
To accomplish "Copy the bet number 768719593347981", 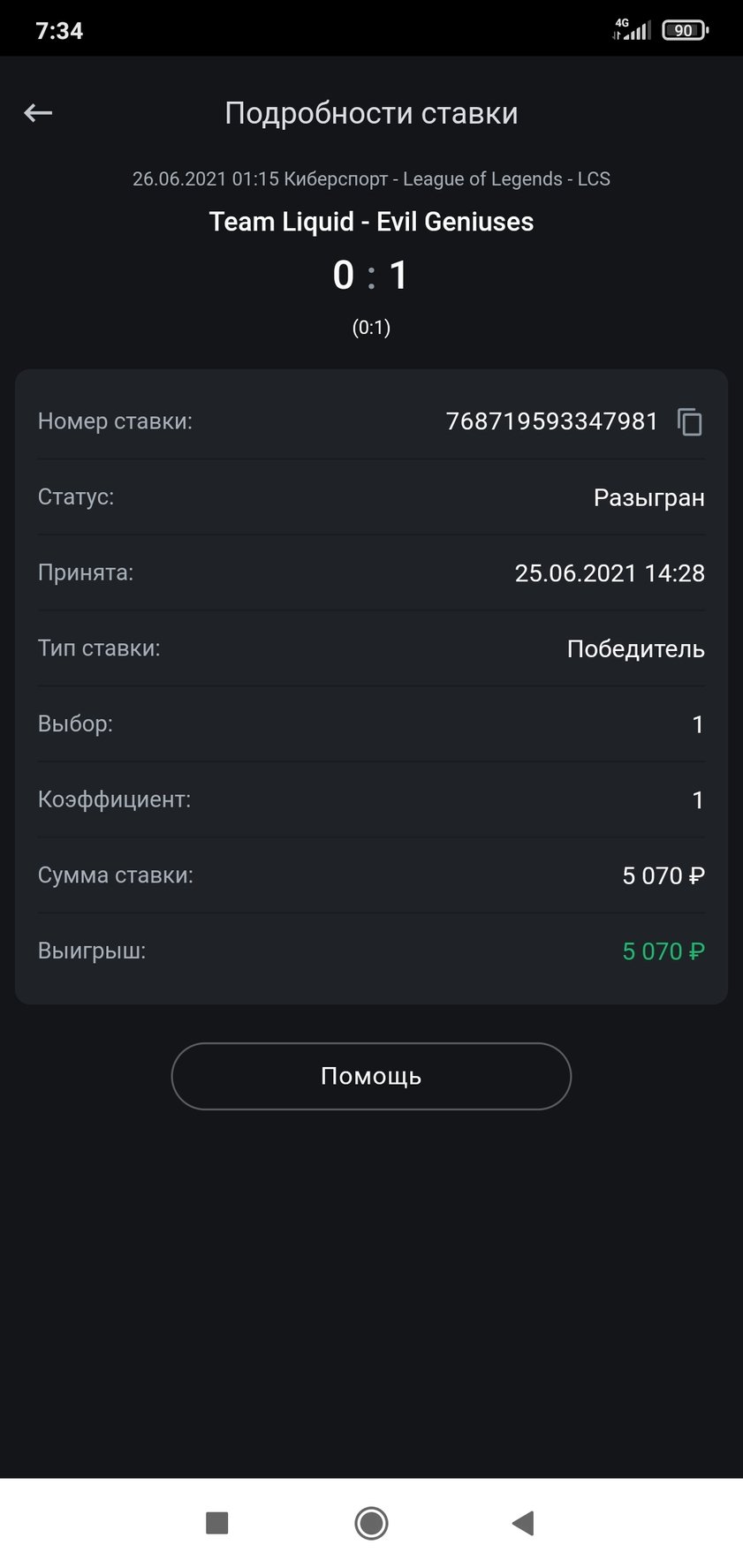I will click(689, 422).
